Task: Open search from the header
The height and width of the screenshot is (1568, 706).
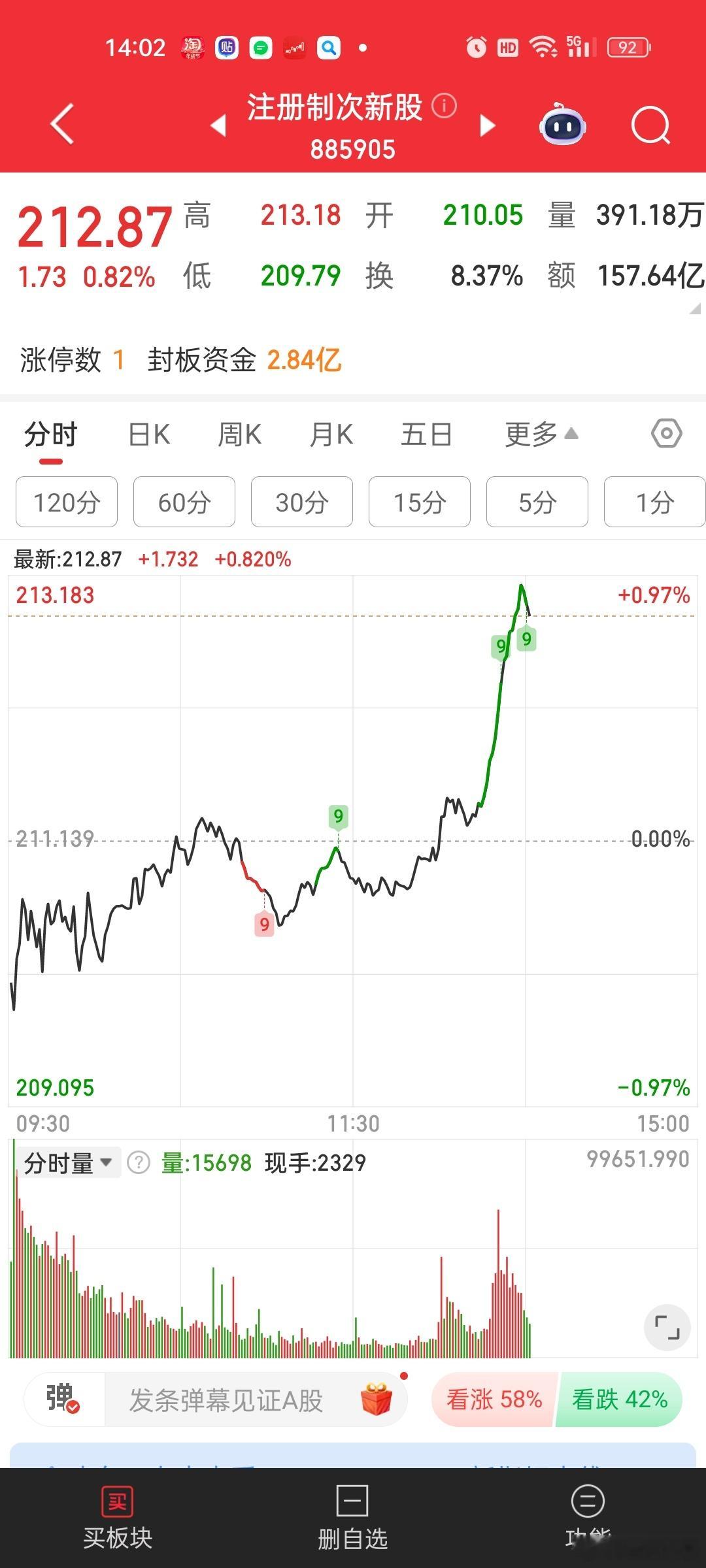Action: click(x=650, y=125)
